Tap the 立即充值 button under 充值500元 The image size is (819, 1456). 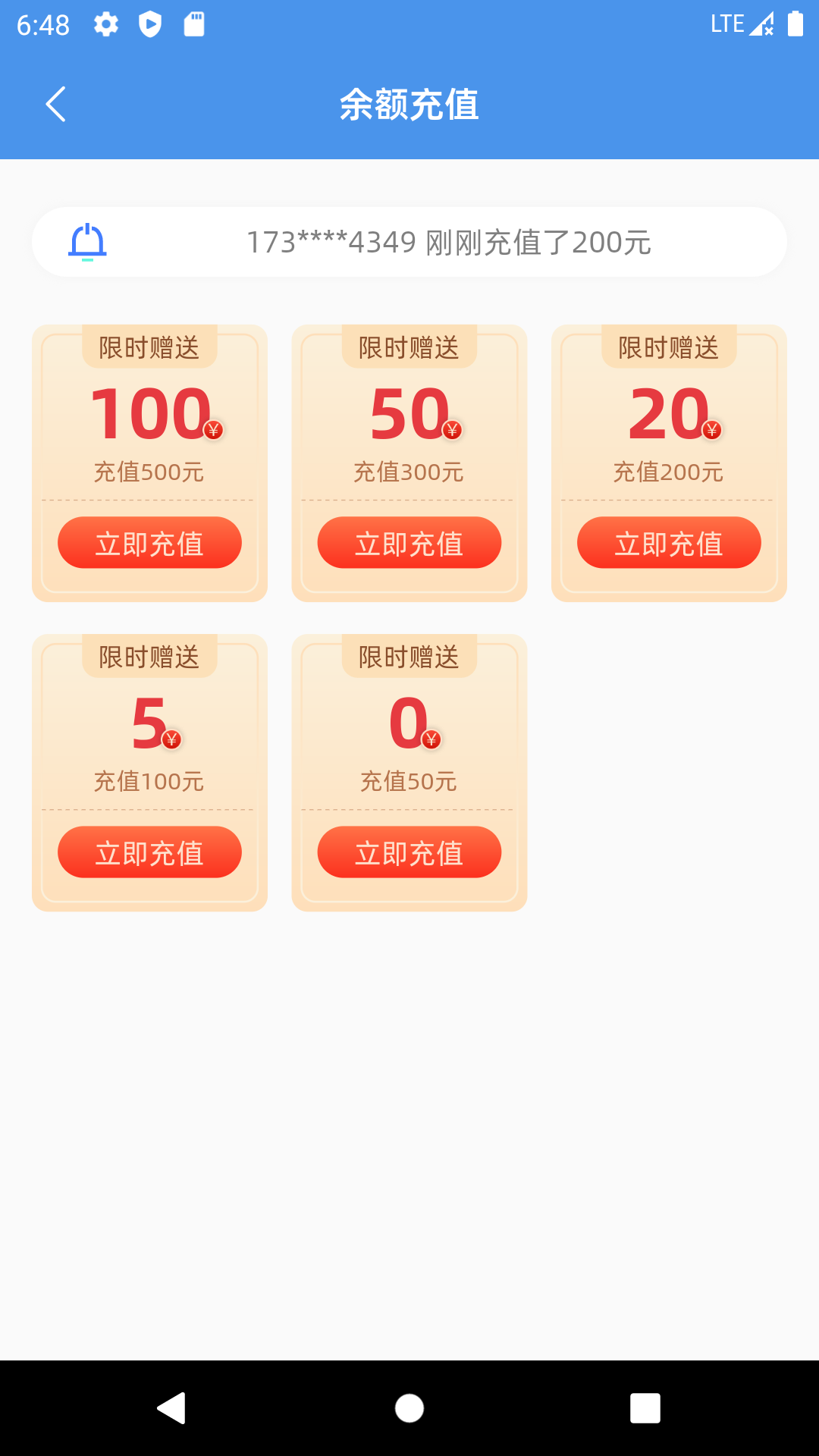[x=149, y=542]
